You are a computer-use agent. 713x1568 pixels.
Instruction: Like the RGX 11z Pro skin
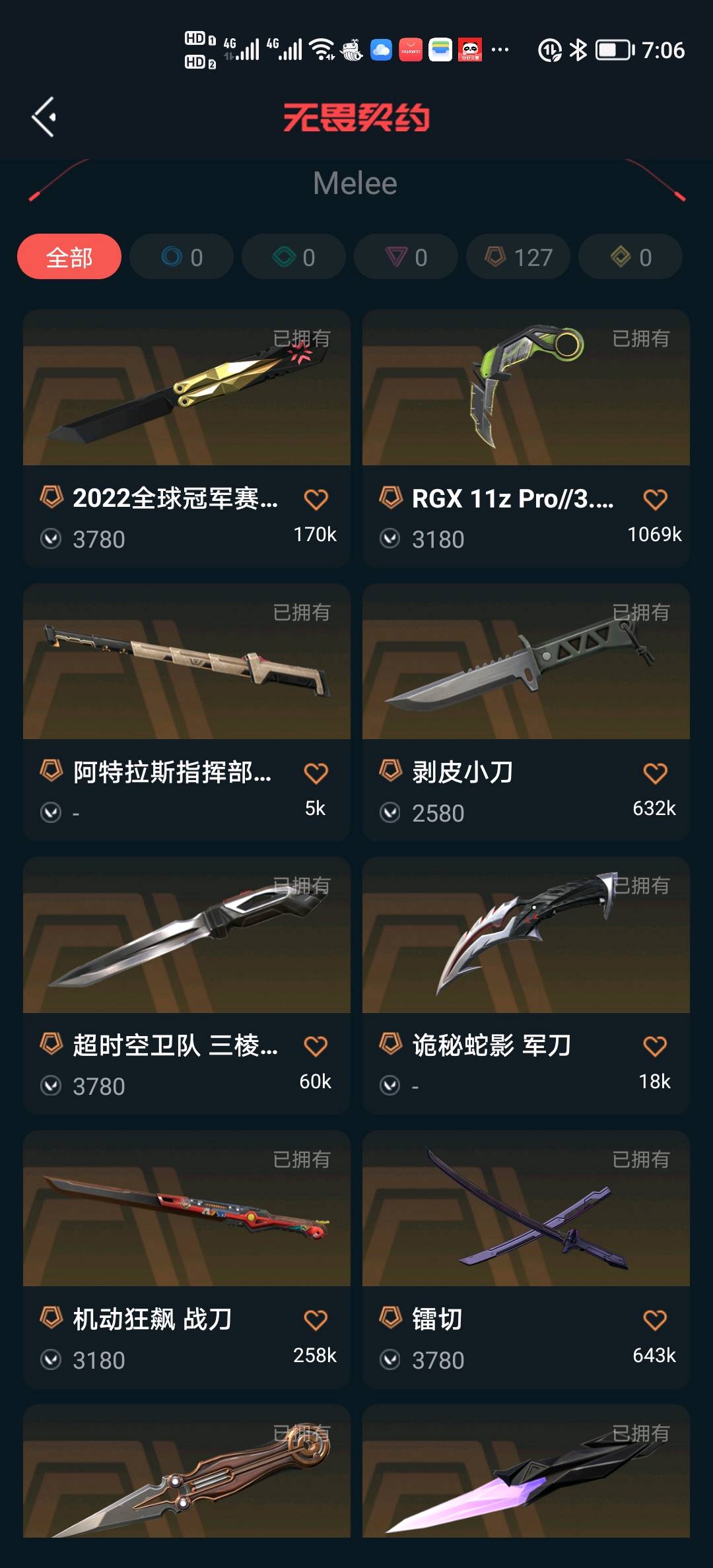[x=655, y=500]
